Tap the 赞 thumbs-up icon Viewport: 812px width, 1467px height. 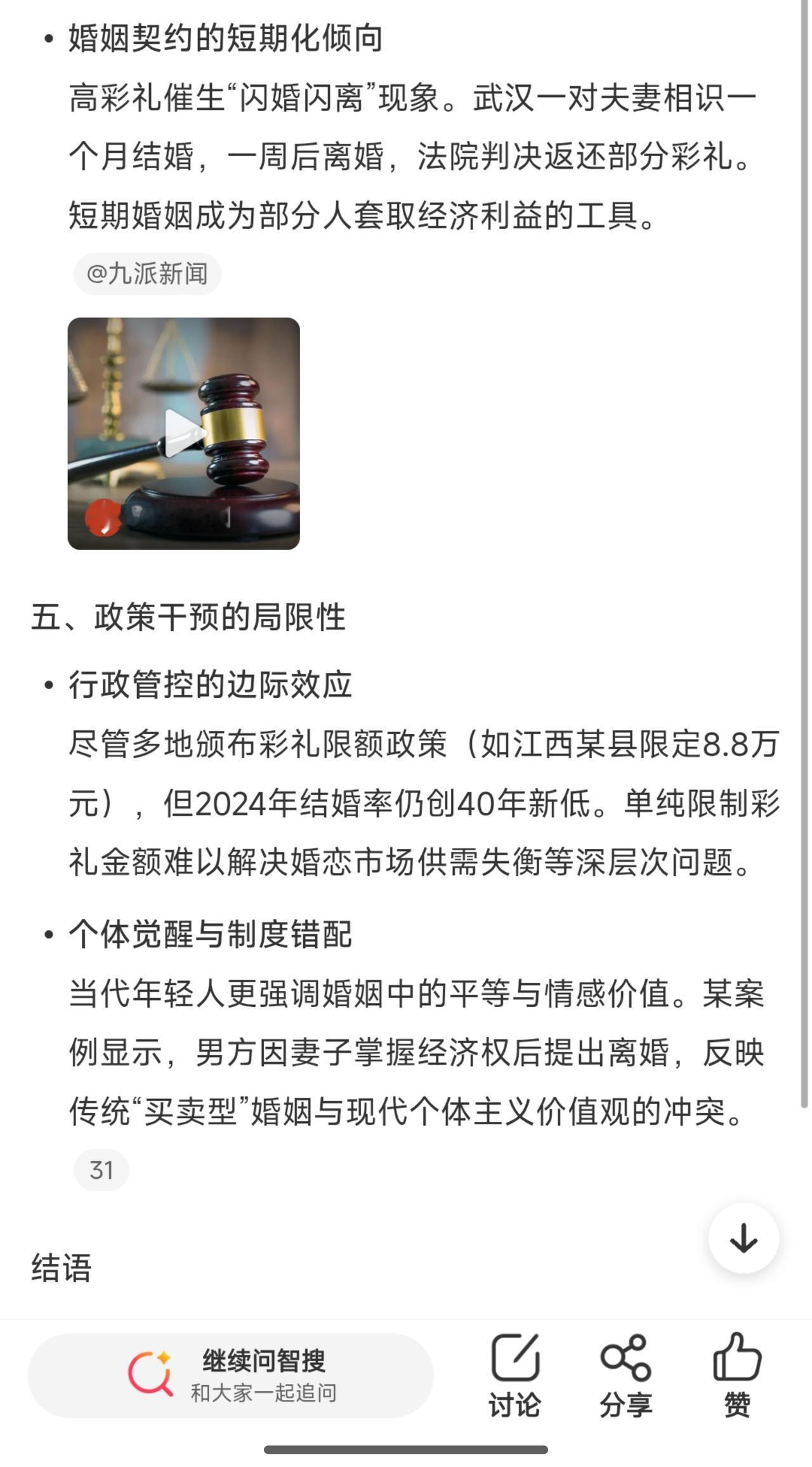pyautogui.click(x=737, y=1358)
